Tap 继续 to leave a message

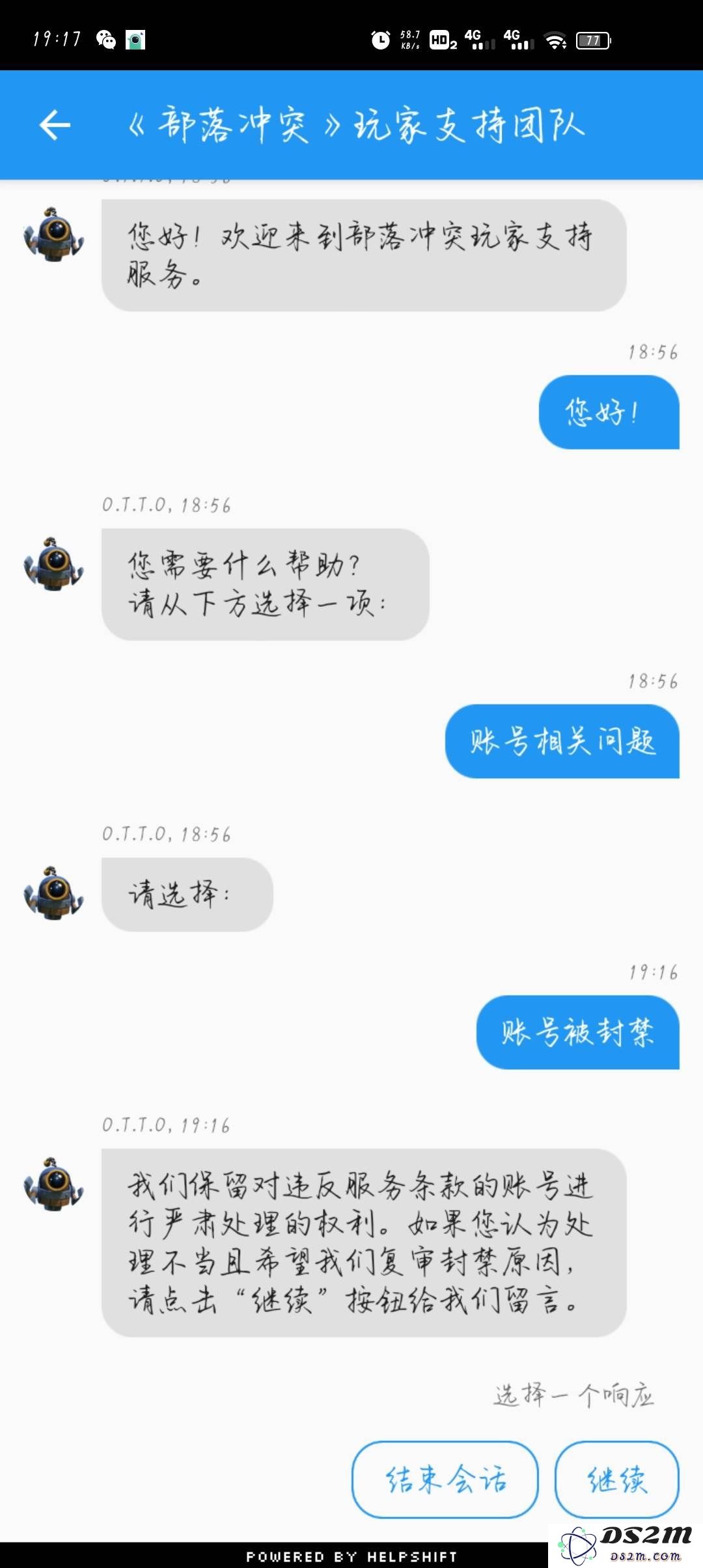(616, 1479)
